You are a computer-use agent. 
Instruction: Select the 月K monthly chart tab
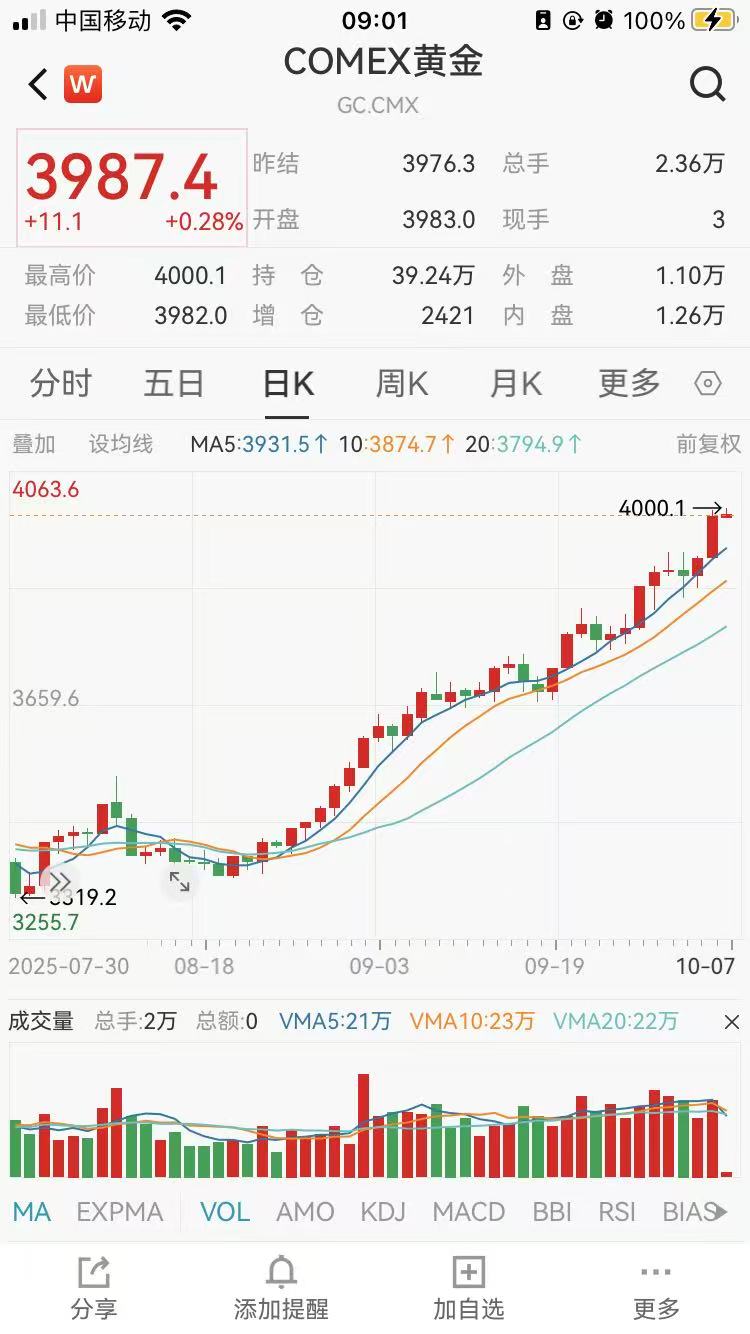pos(516,383)
